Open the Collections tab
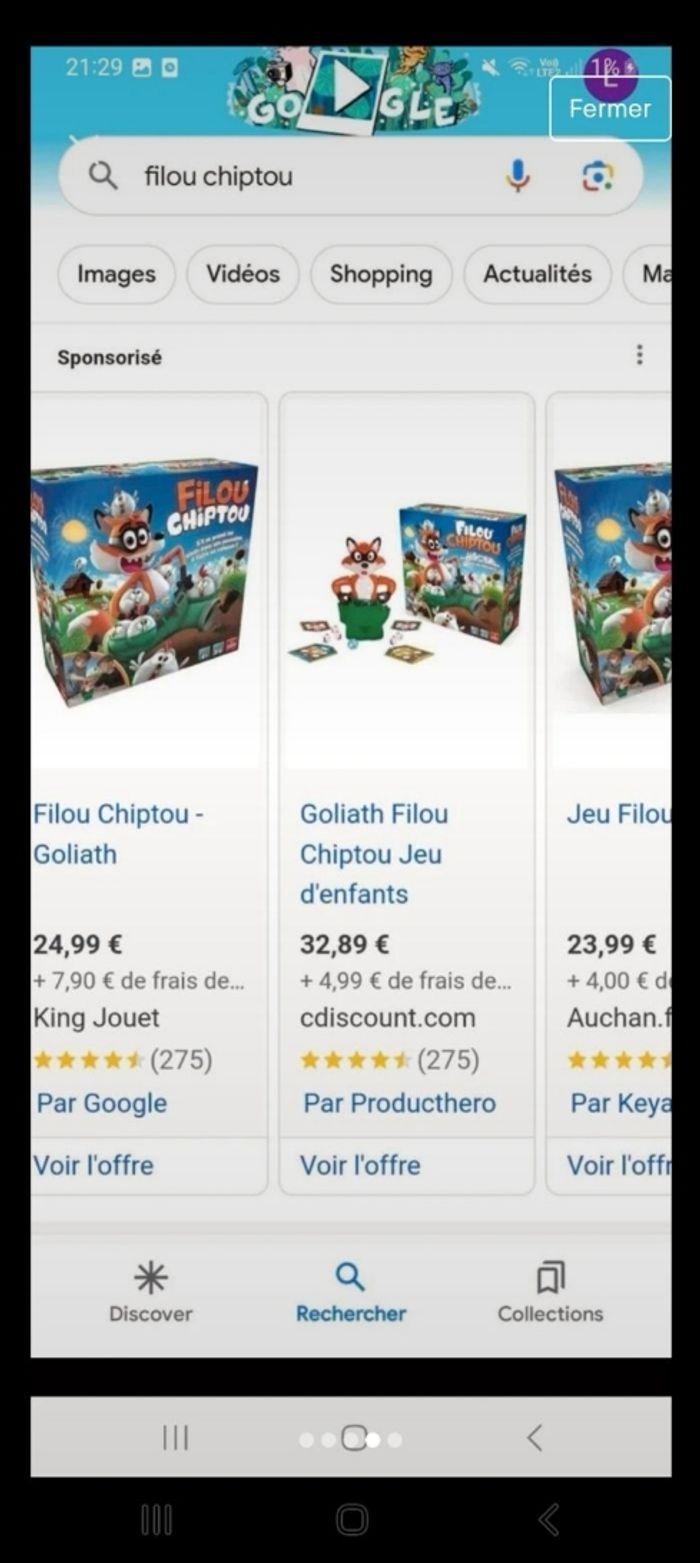 (x=550, y=1292)
